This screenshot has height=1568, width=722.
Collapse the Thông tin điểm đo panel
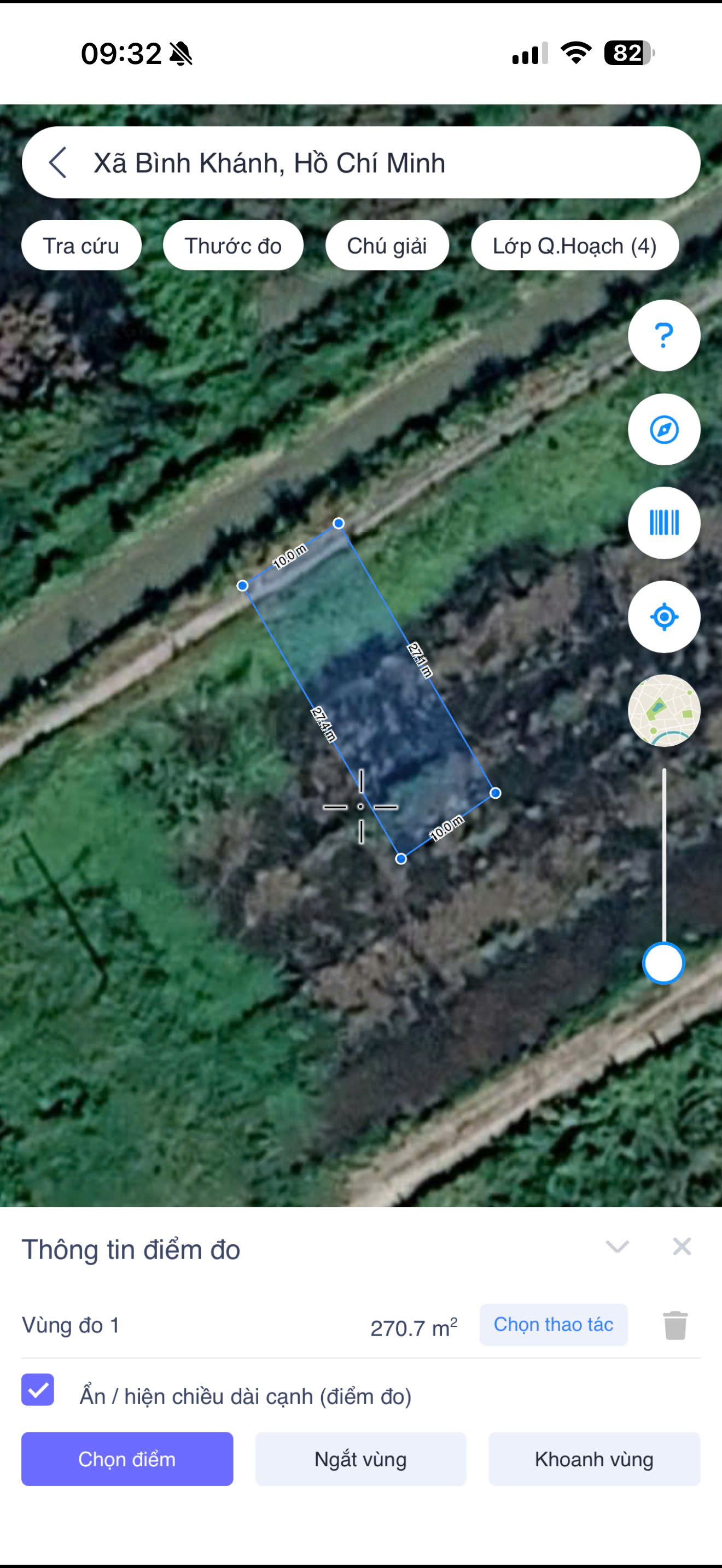pos(616,1247)
